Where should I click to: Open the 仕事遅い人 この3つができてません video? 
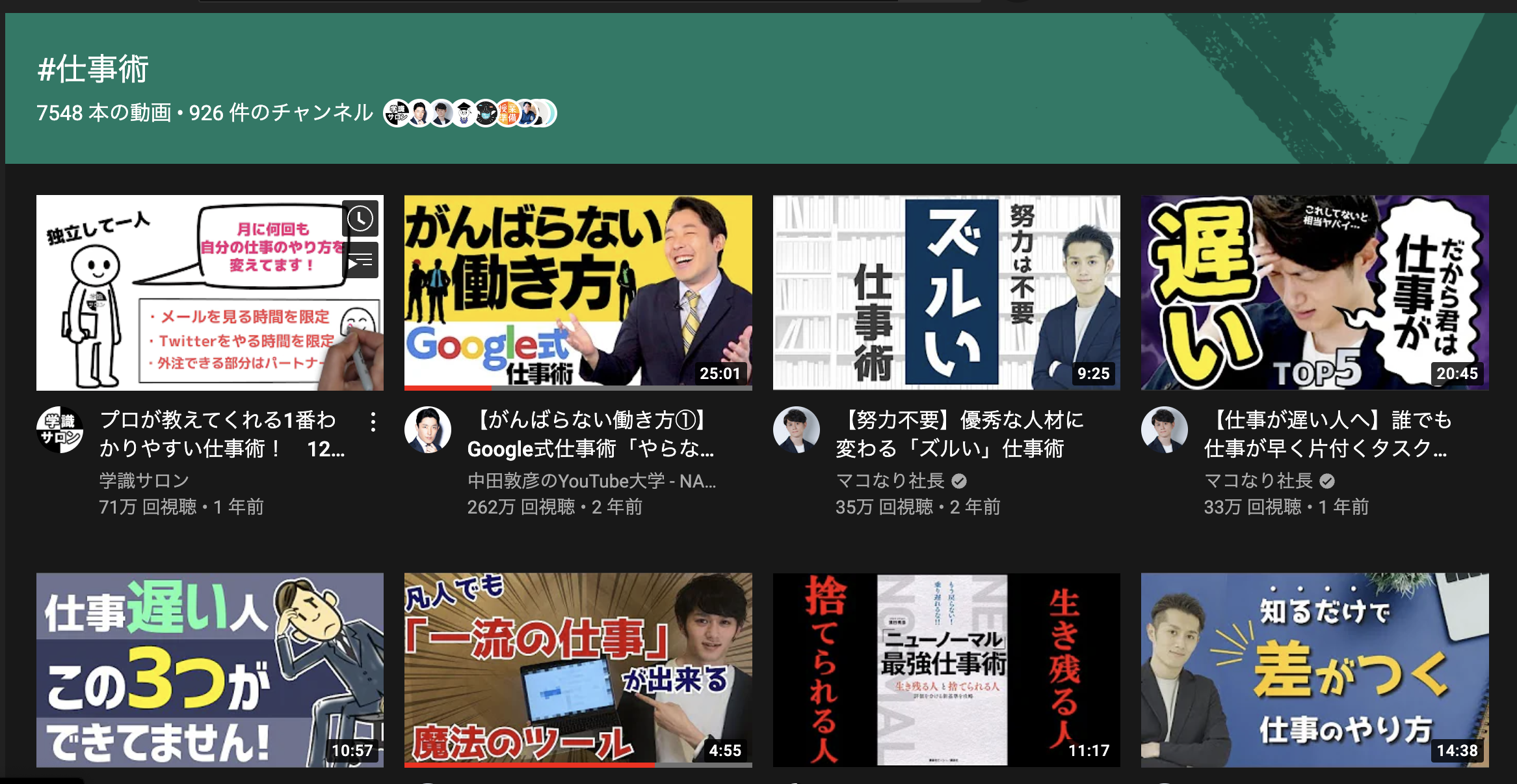209,670
